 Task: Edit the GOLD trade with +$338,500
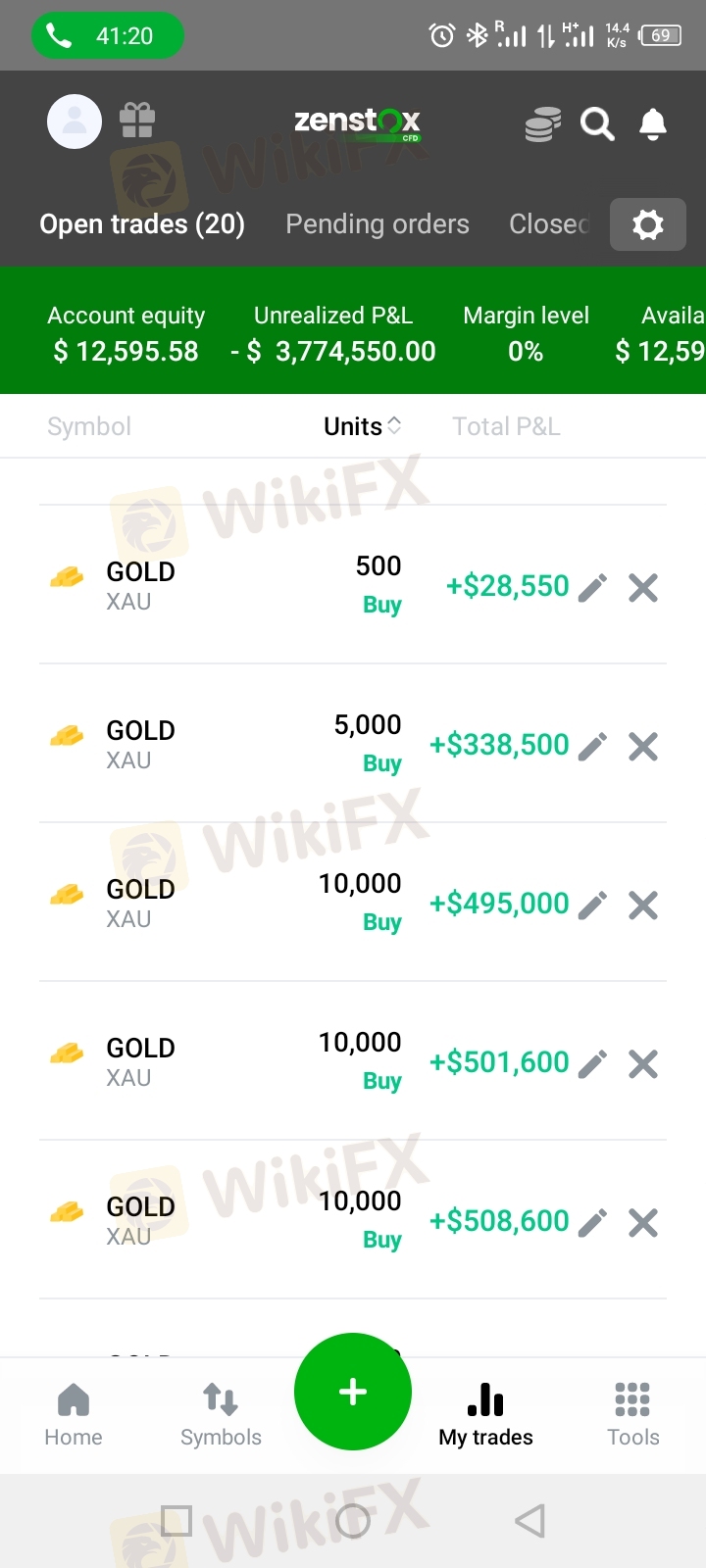592,747
